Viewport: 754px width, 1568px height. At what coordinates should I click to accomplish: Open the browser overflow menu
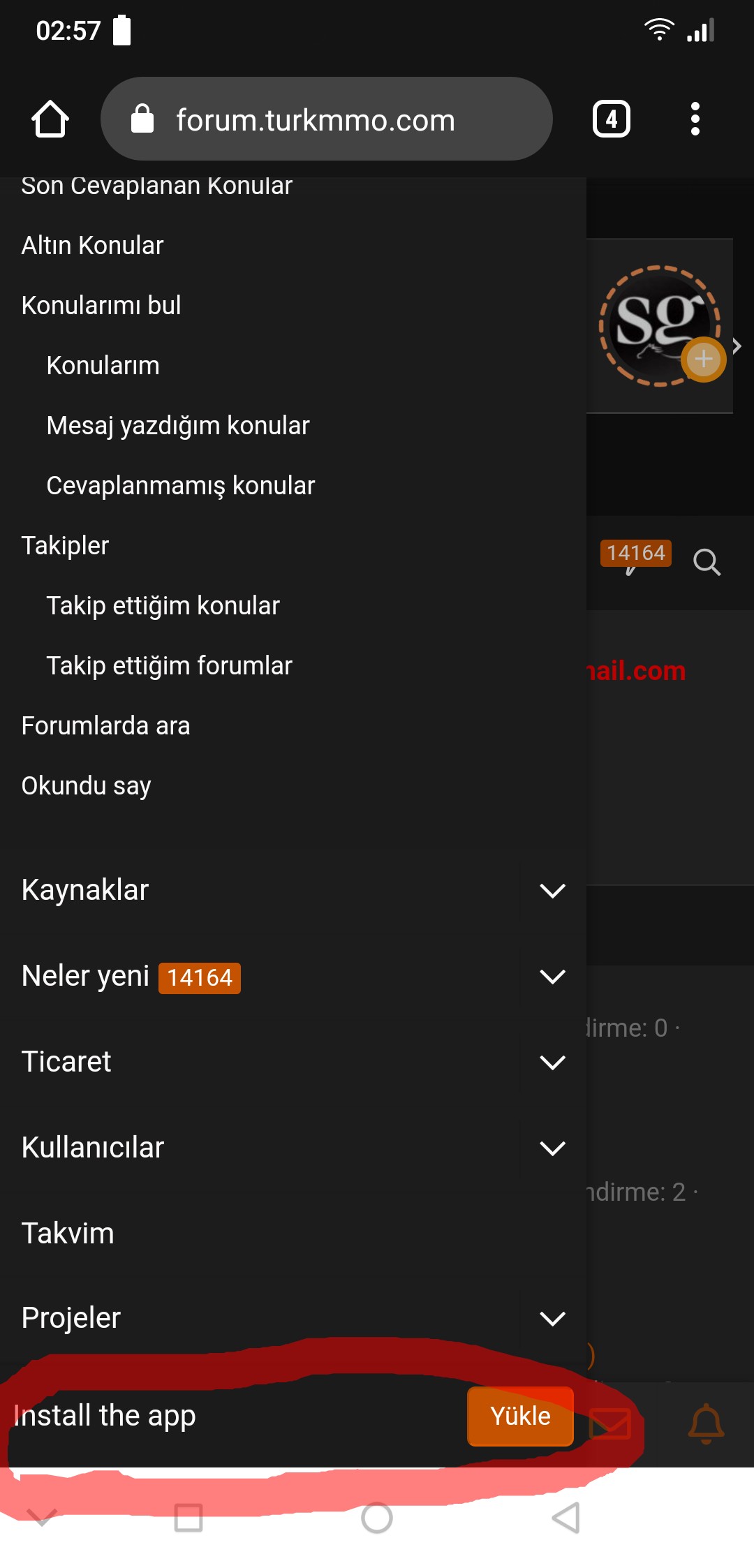click(695, 119)
